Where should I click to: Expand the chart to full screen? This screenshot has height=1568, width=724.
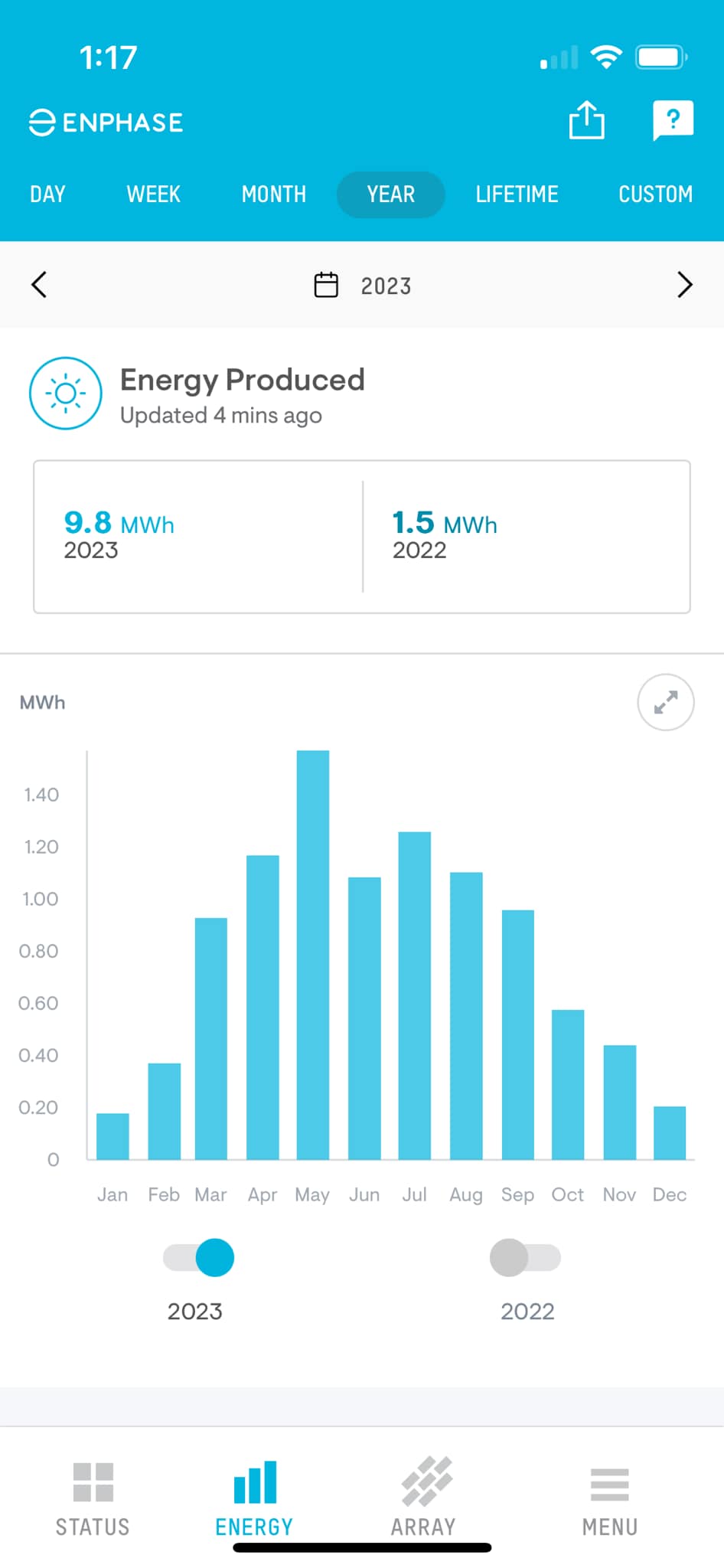tap(665, 702)
